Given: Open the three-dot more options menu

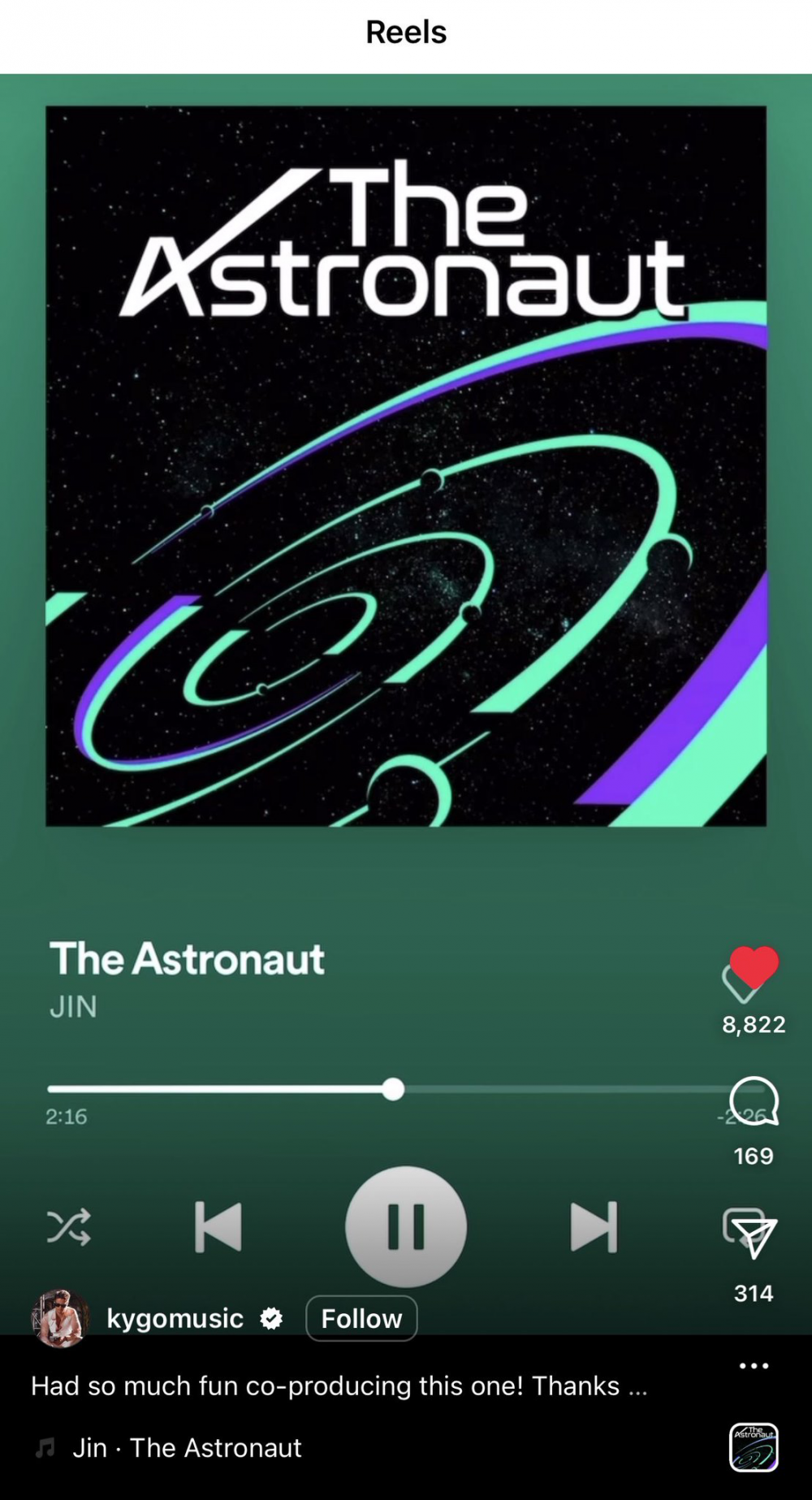Looking at the screenshot, I should point(754,1366).
